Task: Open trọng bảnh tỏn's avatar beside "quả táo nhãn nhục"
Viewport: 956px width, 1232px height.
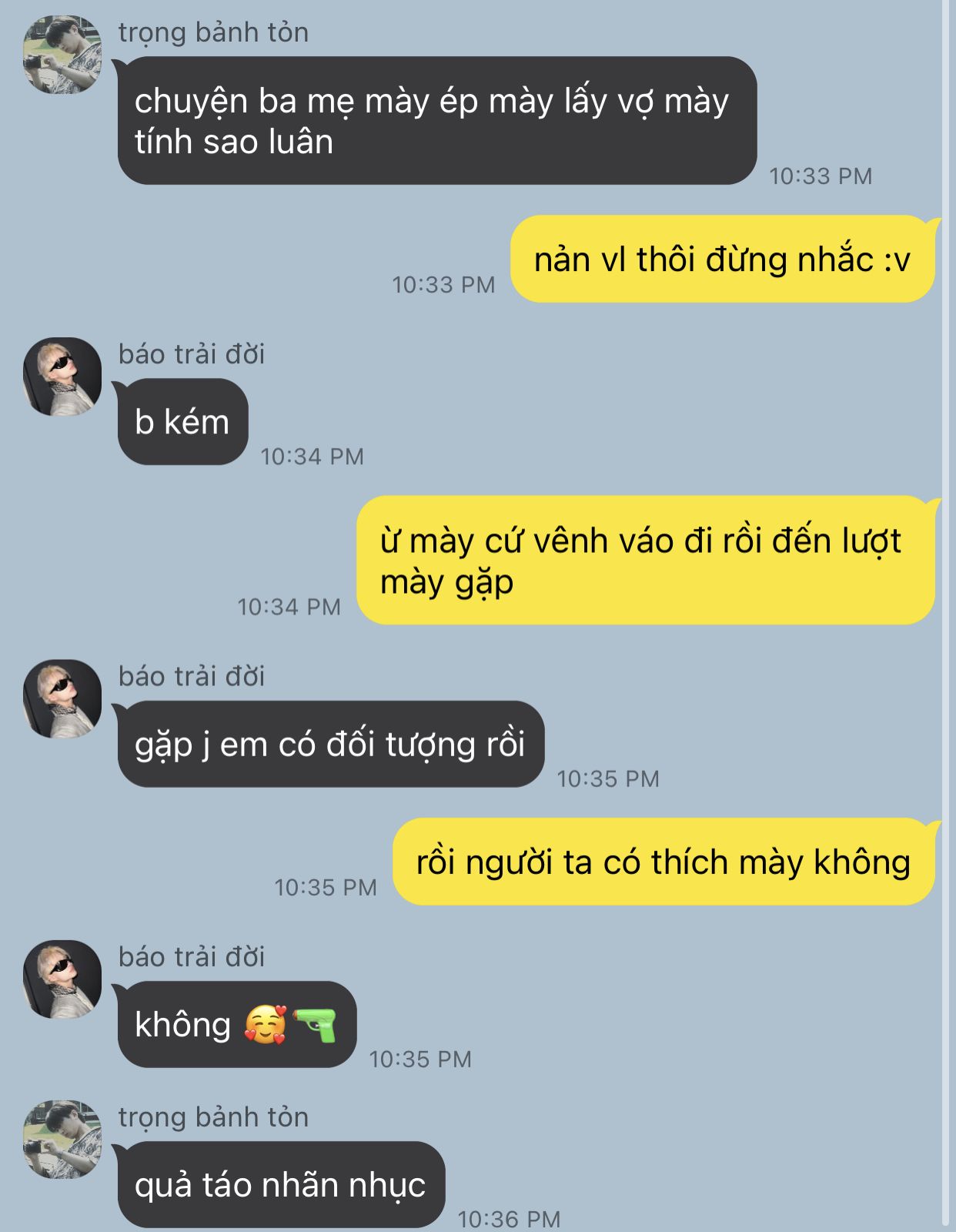Action: [x=62, y=1139]
